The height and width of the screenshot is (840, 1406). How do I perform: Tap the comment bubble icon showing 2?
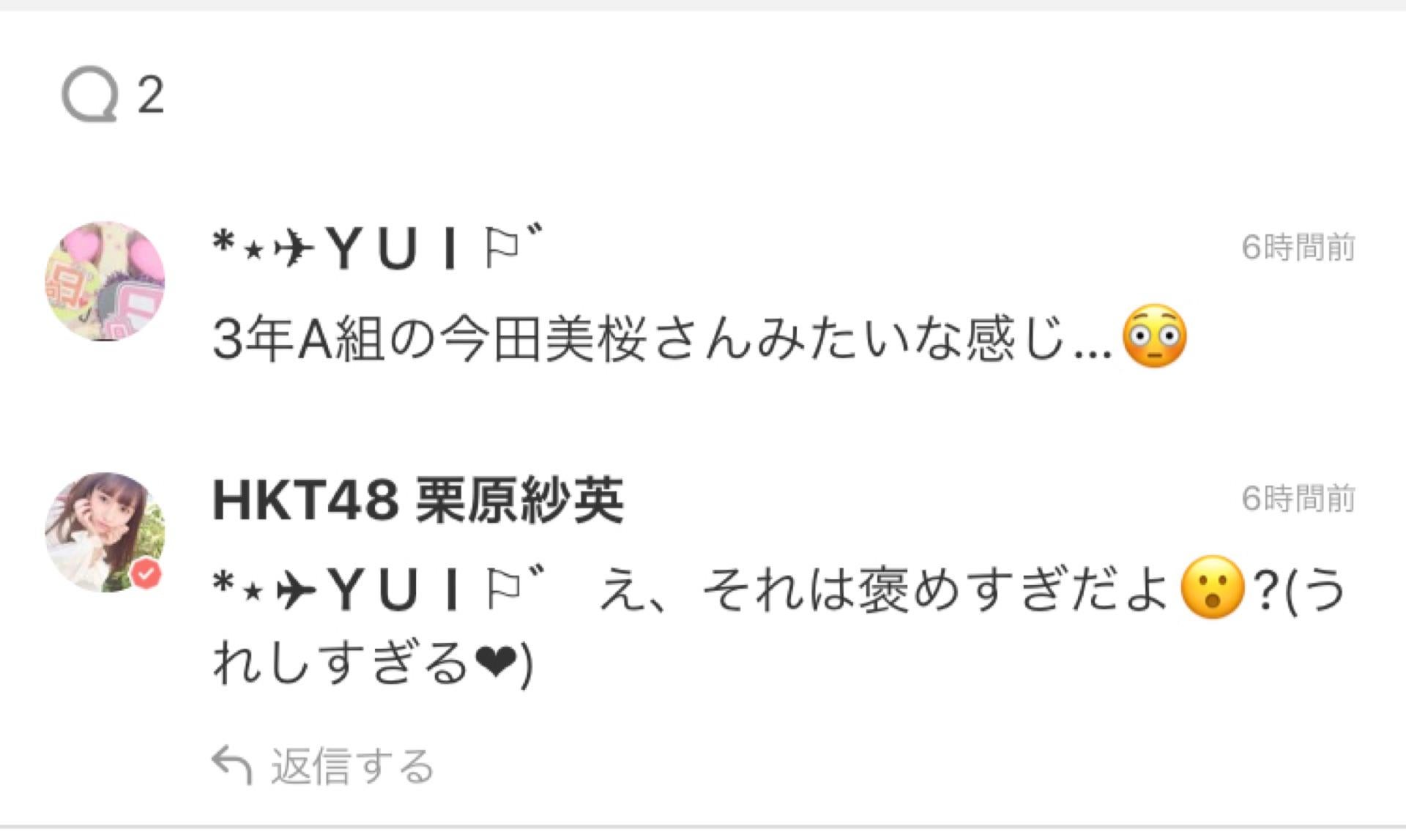(91, 95)
